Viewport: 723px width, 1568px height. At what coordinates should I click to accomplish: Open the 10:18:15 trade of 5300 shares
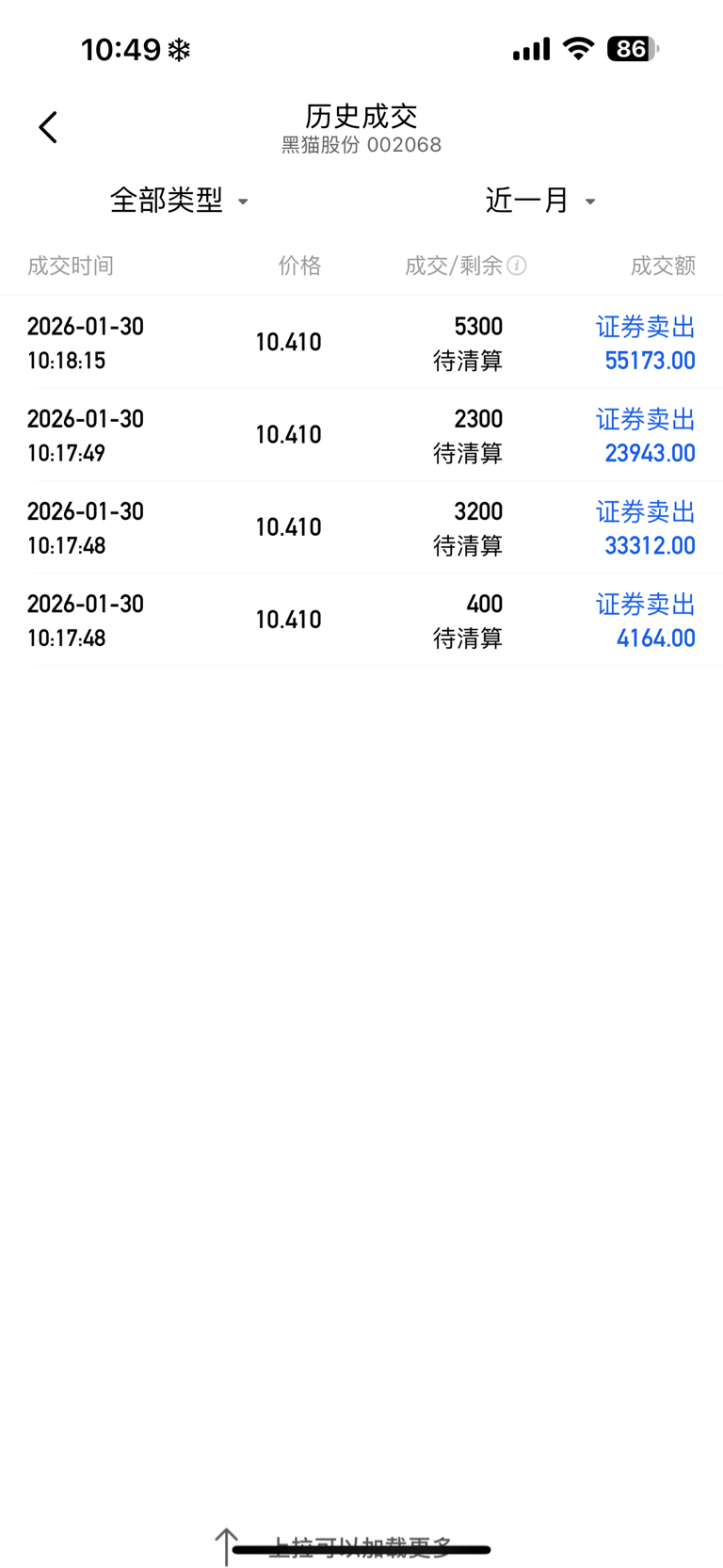361,343
